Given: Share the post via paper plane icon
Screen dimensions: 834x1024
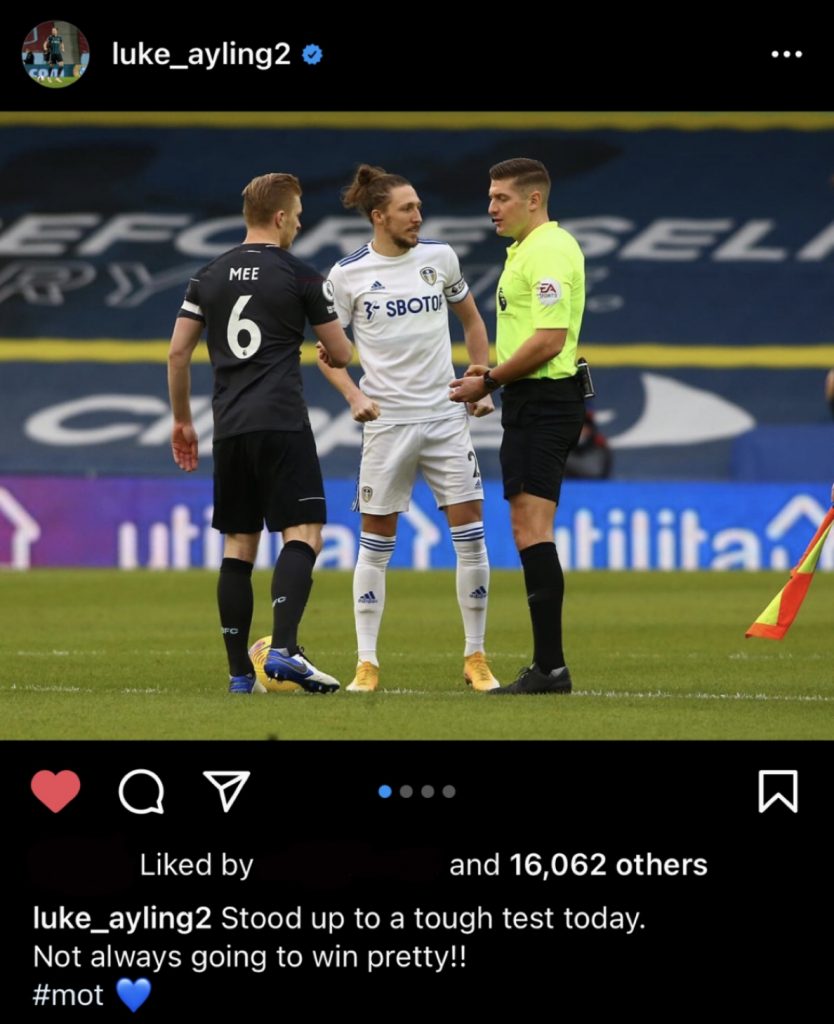Looking at the screenshot, I should 226,791.
